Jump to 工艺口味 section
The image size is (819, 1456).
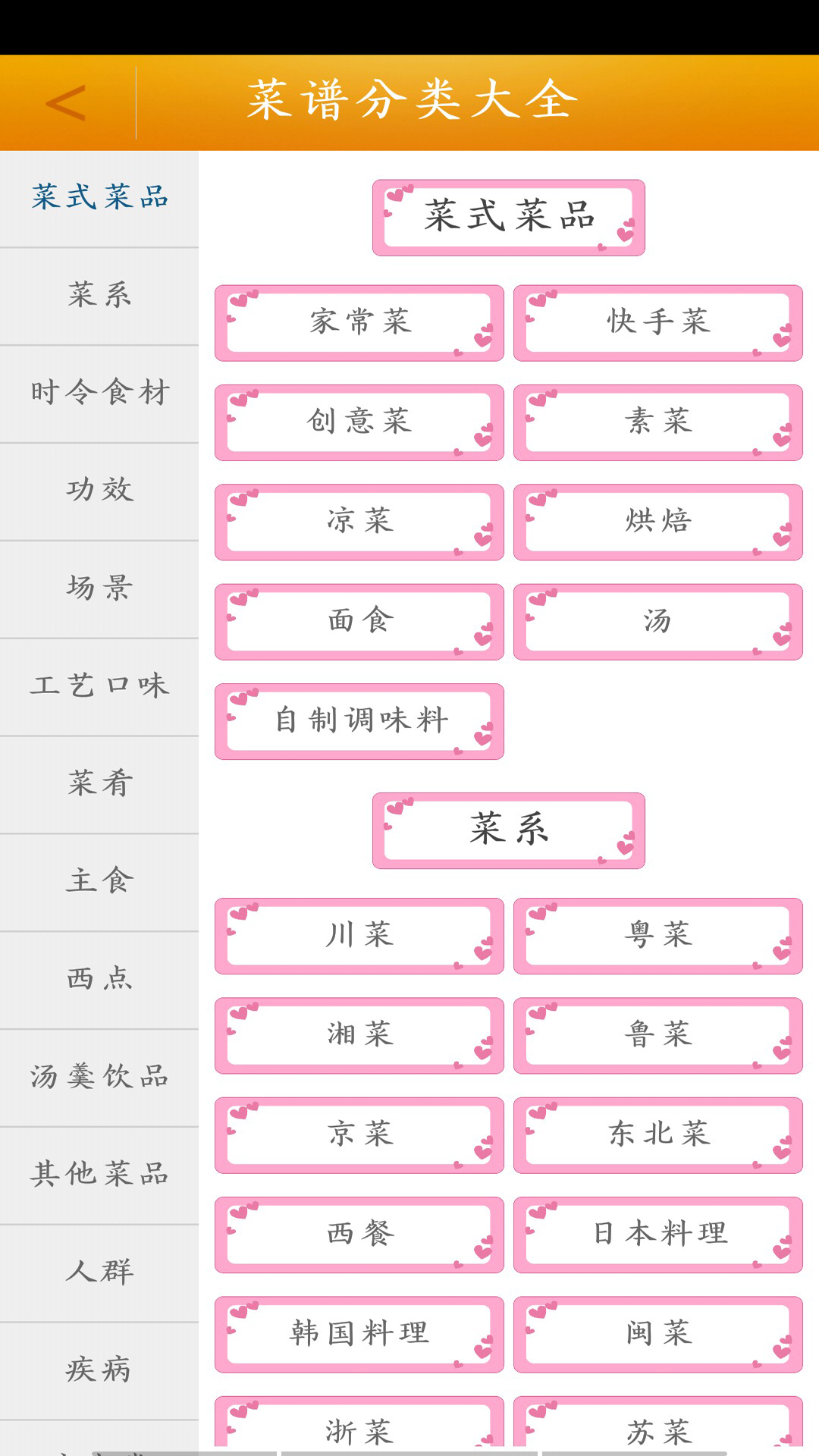pyautogui.click(x=99, y=686)
